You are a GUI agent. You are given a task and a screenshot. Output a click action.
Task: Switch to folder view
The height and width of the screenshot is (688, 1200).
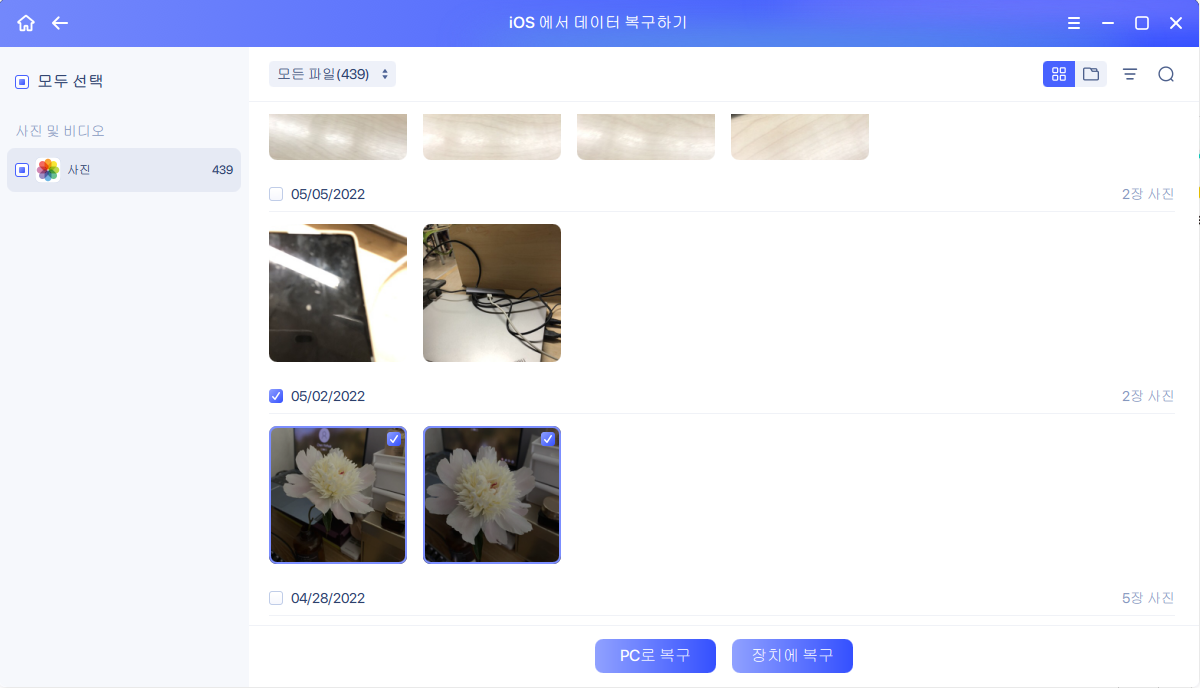click(1091, 74)
